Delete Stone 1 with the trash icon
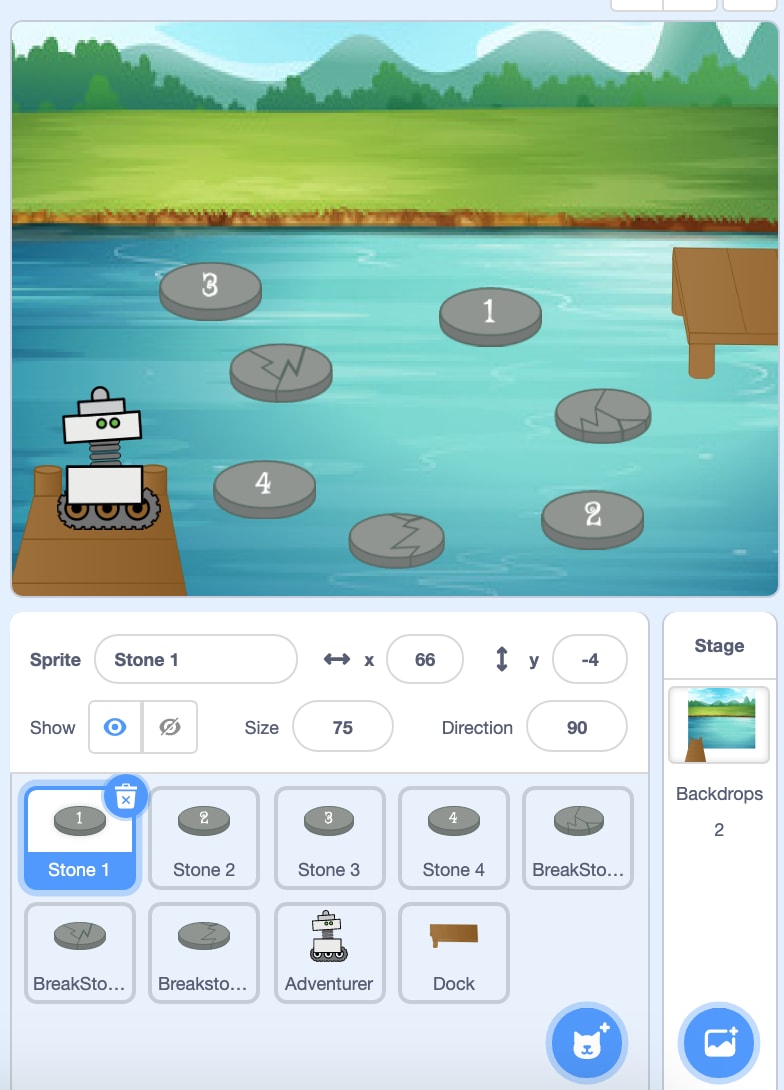This screenshot has height=1090, width=784. click(x=126, y=795)
